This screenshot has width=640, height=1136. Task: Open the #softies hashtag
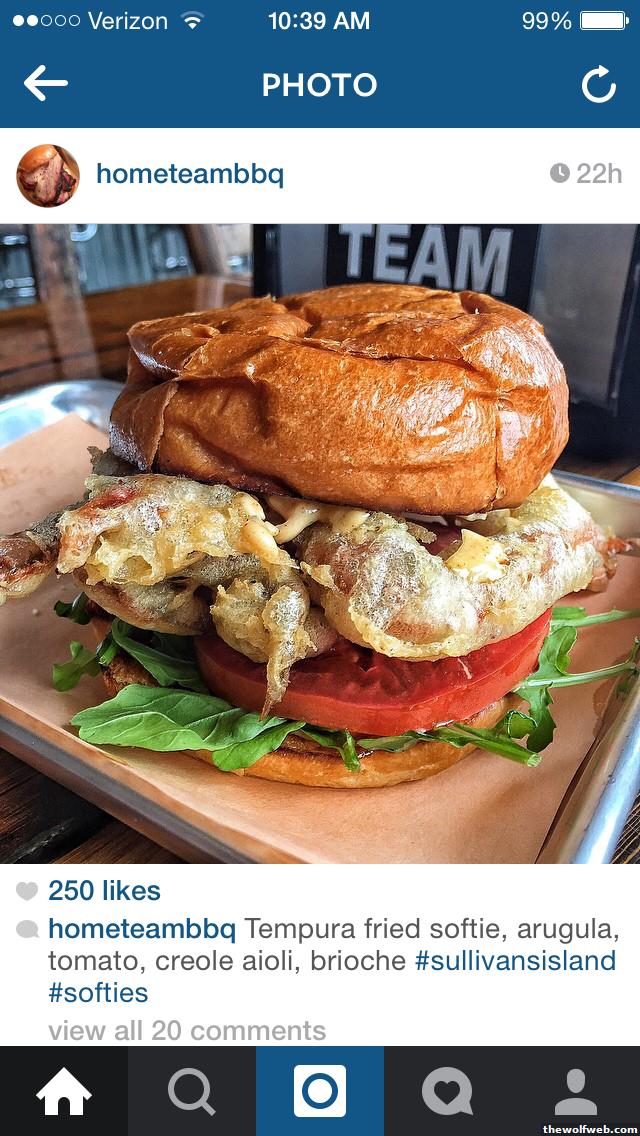click(98, 993)
